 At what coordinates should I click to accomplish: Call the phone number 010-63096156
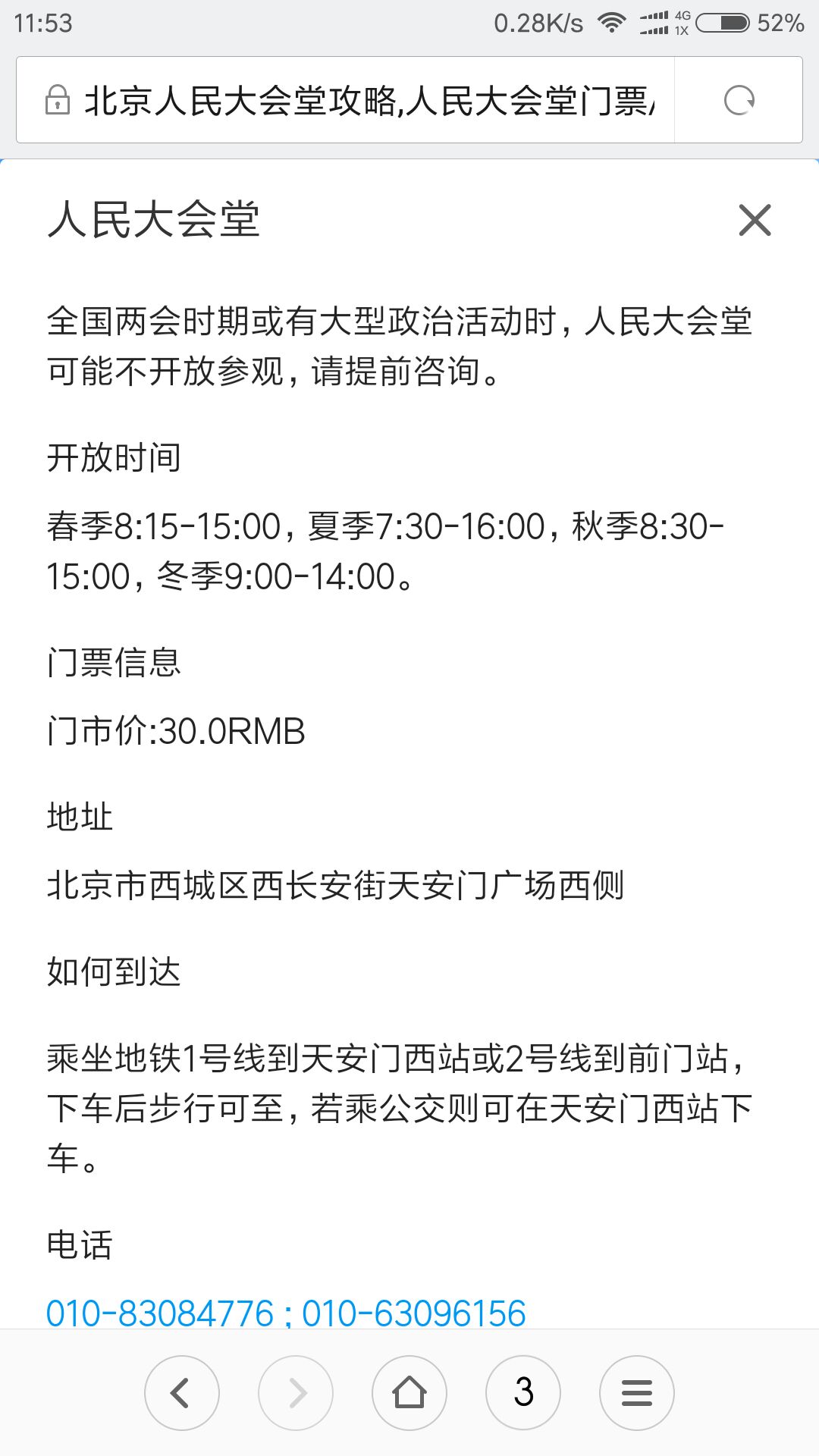[x=414, y=1313]
